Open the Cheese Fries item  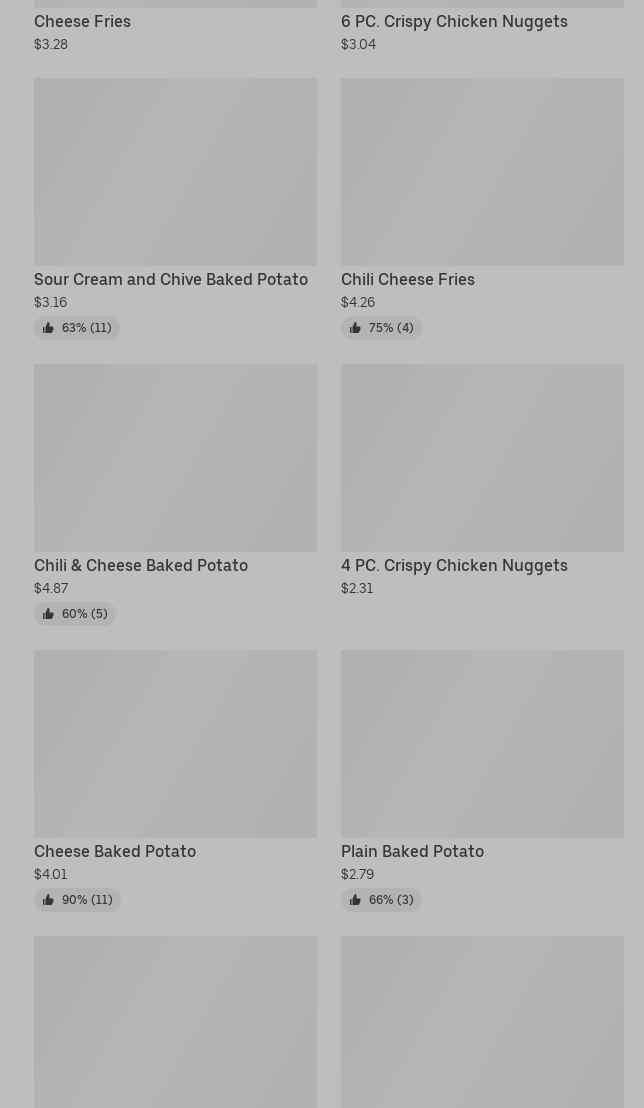(x=175, y=26)
